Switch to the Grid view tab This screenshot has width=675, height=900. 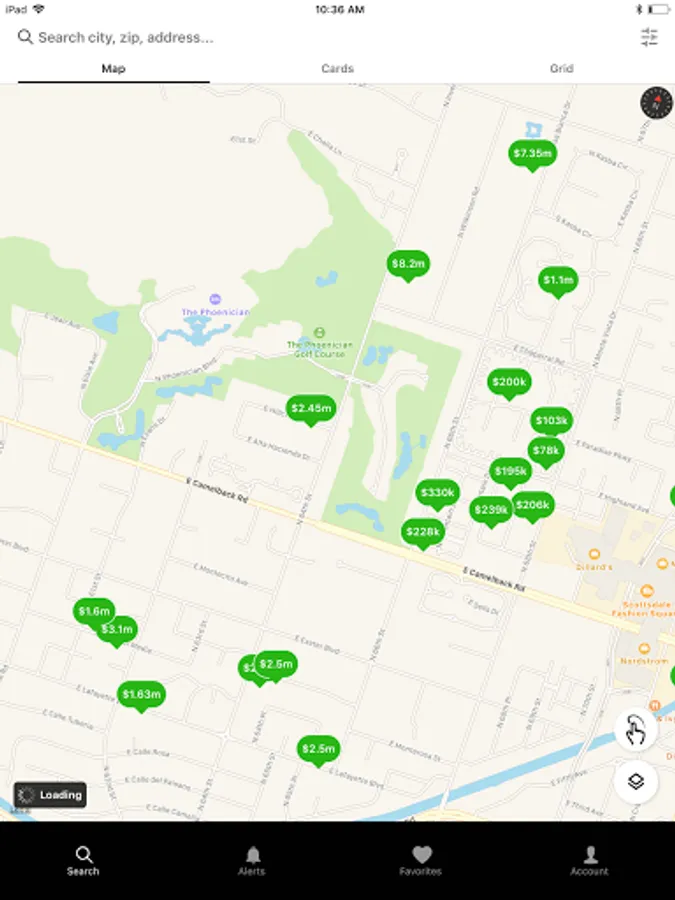pyautogui.click(x=561, y=69)
